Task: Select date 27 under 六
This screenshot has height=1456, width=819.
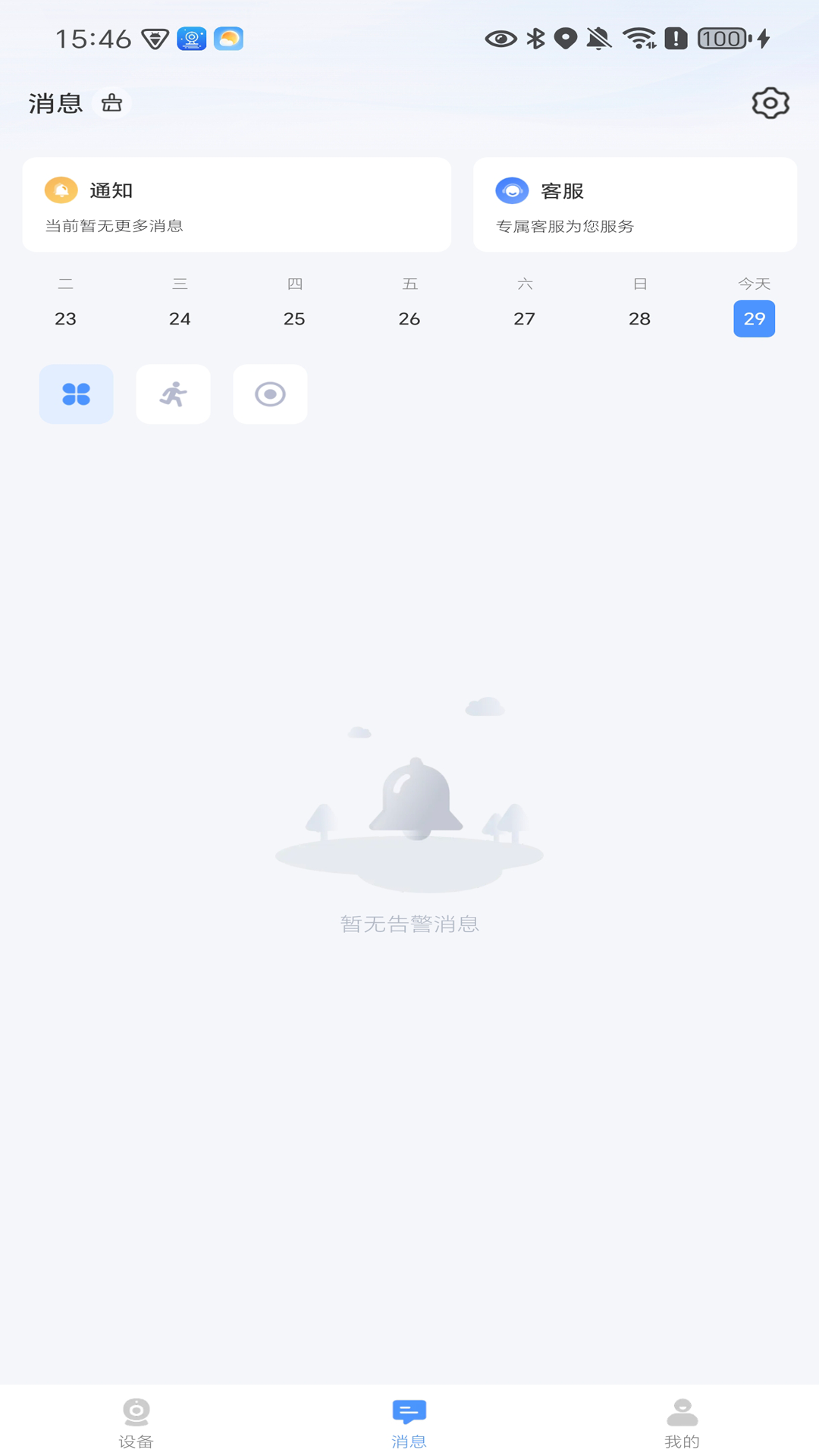Action: (524, 318)
